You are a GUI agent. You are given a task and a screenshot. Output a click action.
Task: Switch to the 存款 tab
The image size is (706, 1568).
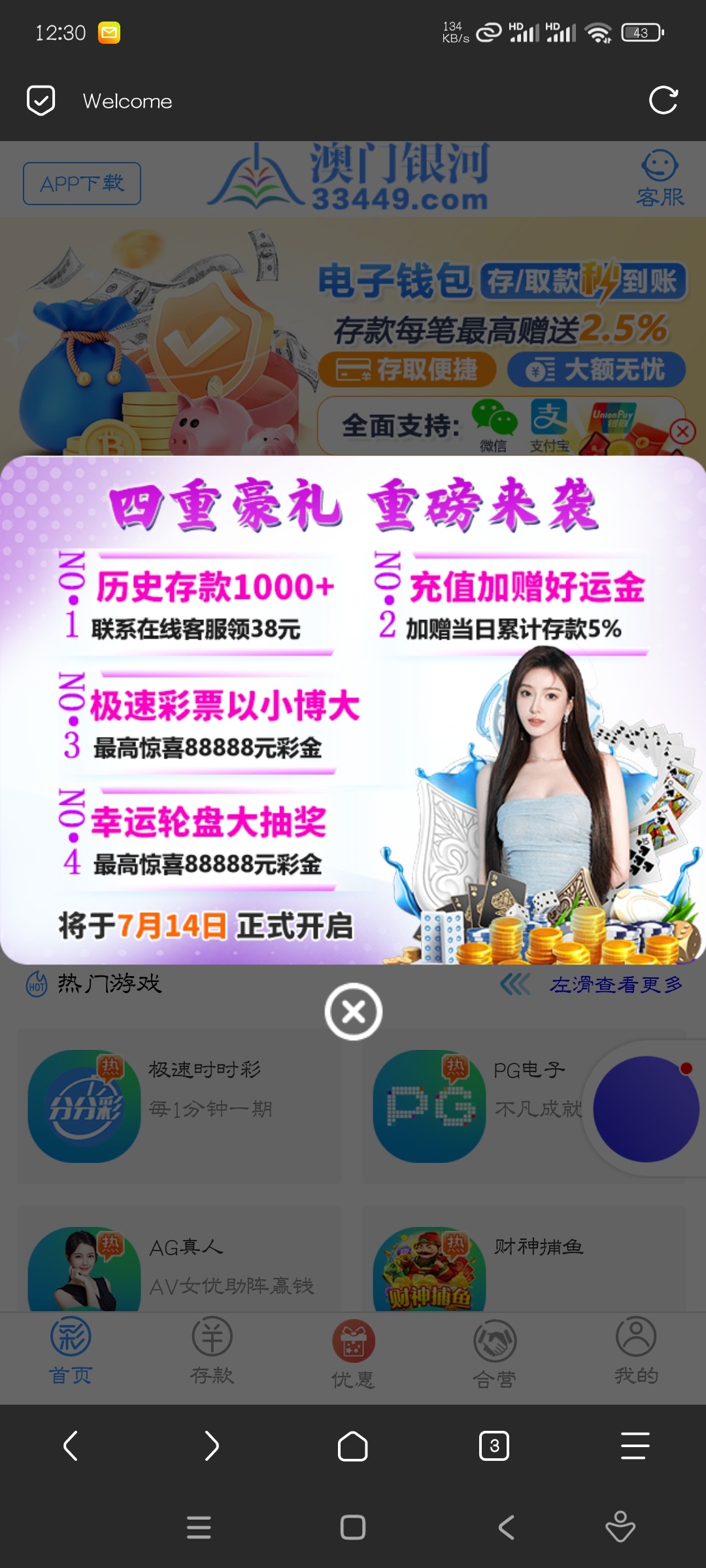coord(212,1350)
